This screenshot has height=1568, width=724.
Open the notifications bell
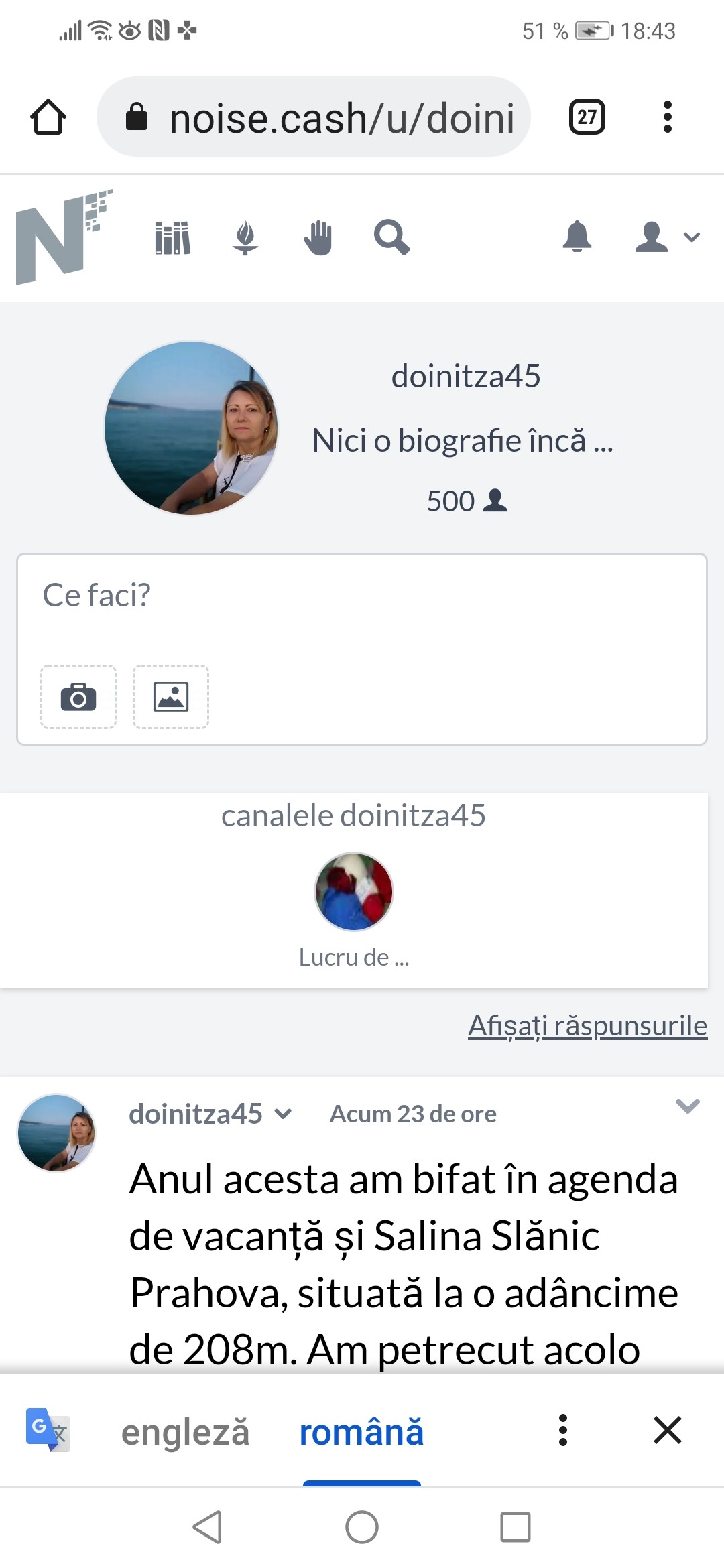(x=577, y=237)
